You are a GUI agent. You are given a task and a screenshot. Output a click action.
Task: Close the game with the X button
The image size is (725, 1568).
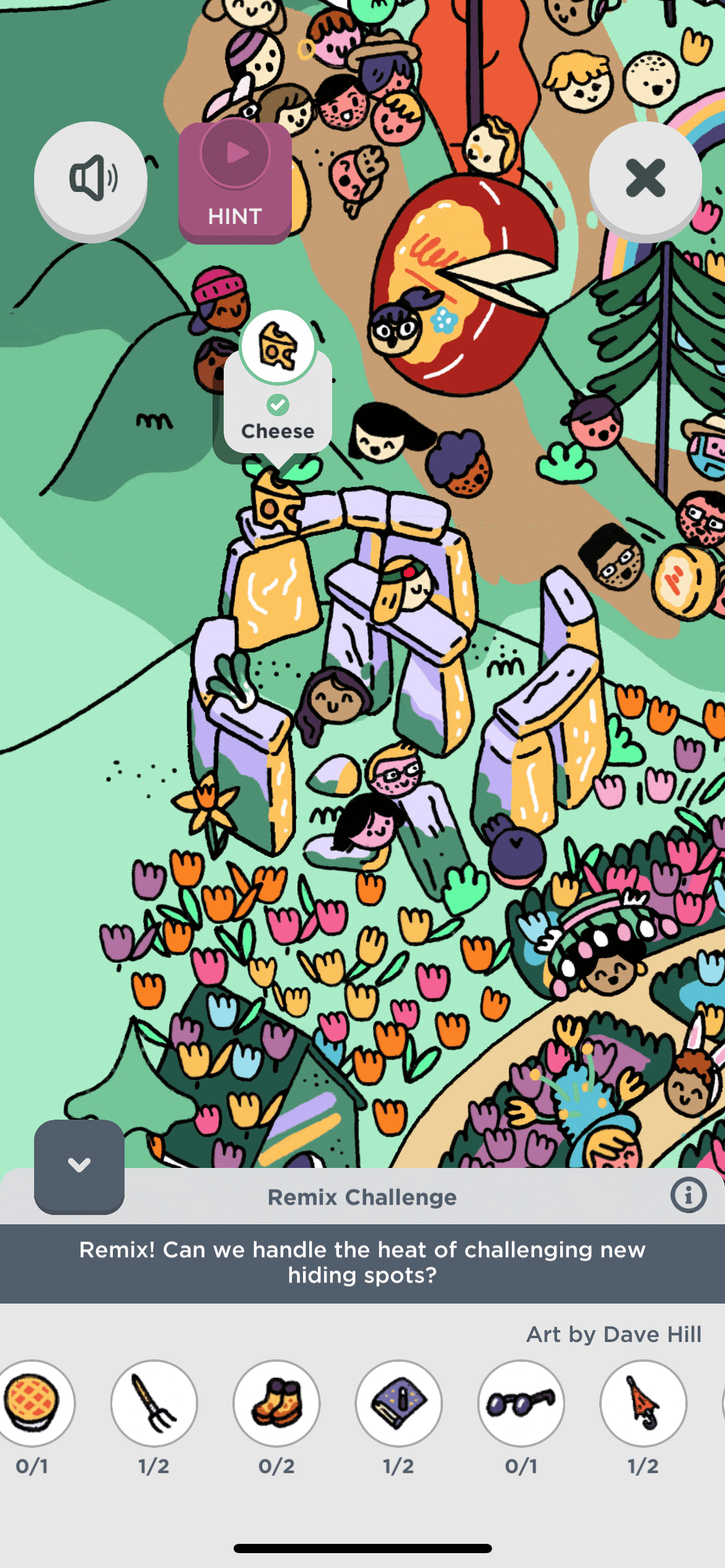coord(645,179)
